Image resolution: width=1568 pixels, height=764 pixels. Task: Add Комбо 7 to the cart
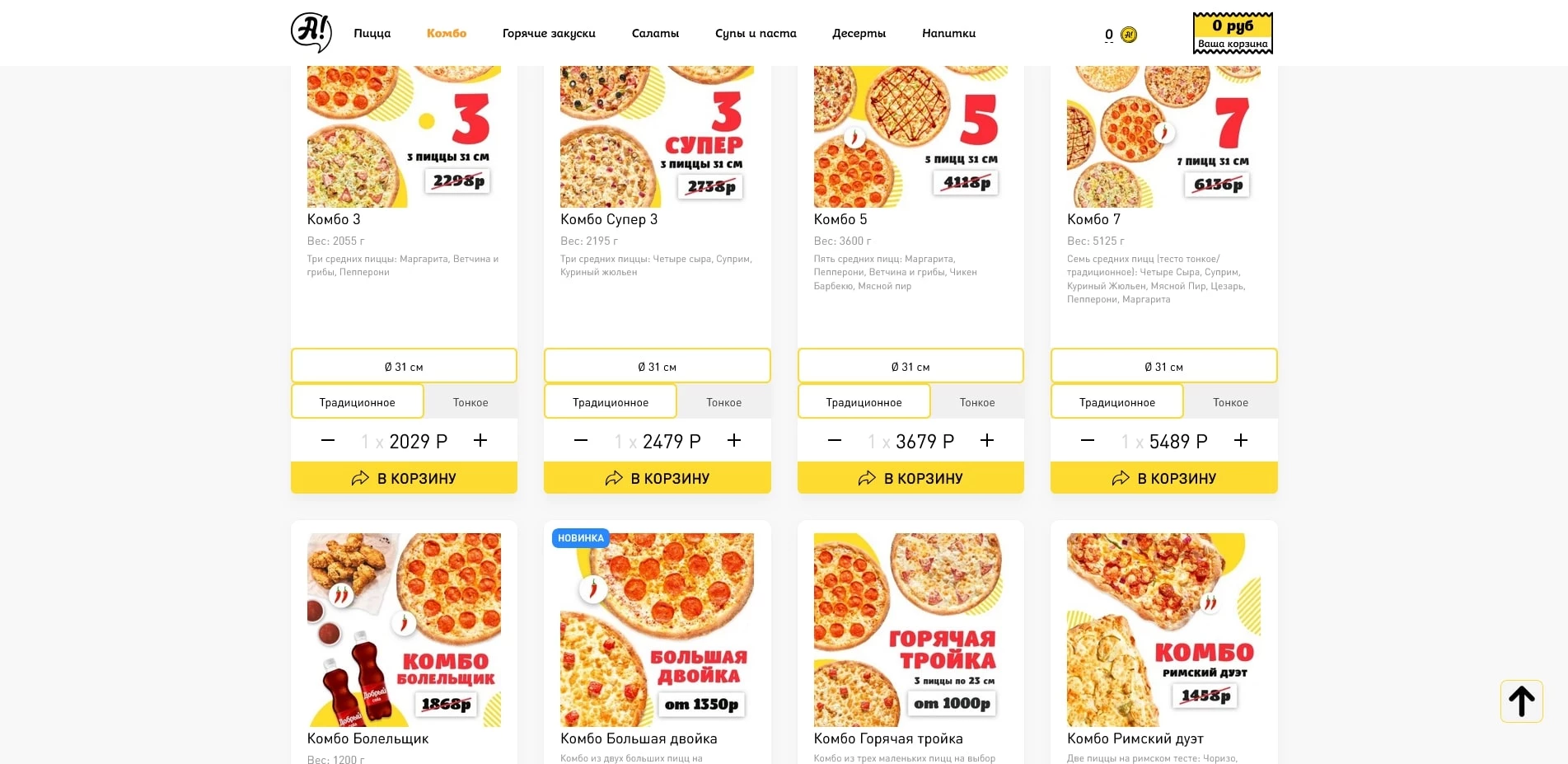click(1163, 478)
